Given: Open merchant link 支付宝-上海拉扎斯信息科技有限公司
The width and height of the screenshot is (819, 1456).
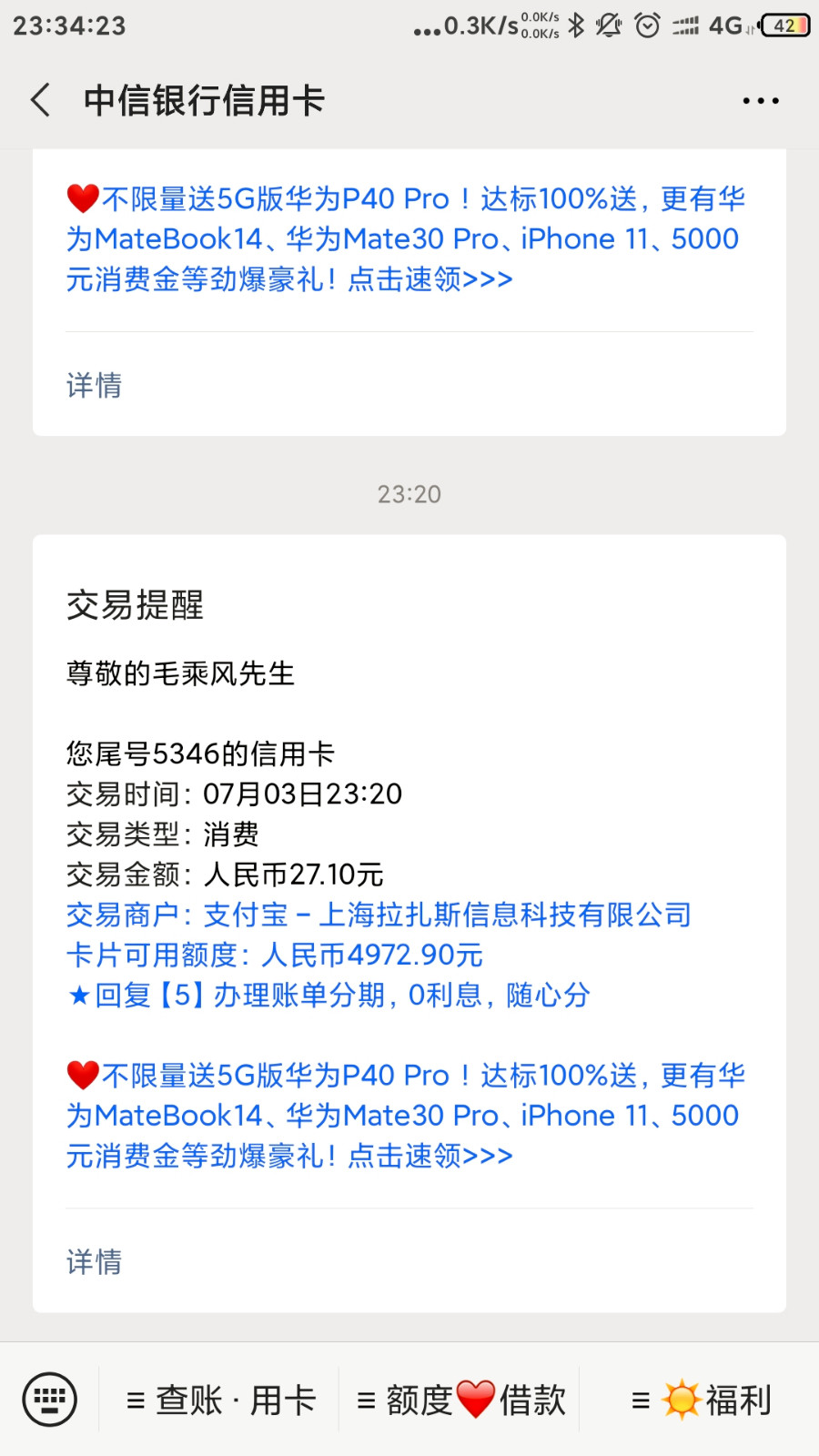Looking at the screenshot, I should click(x=379, y=915).
